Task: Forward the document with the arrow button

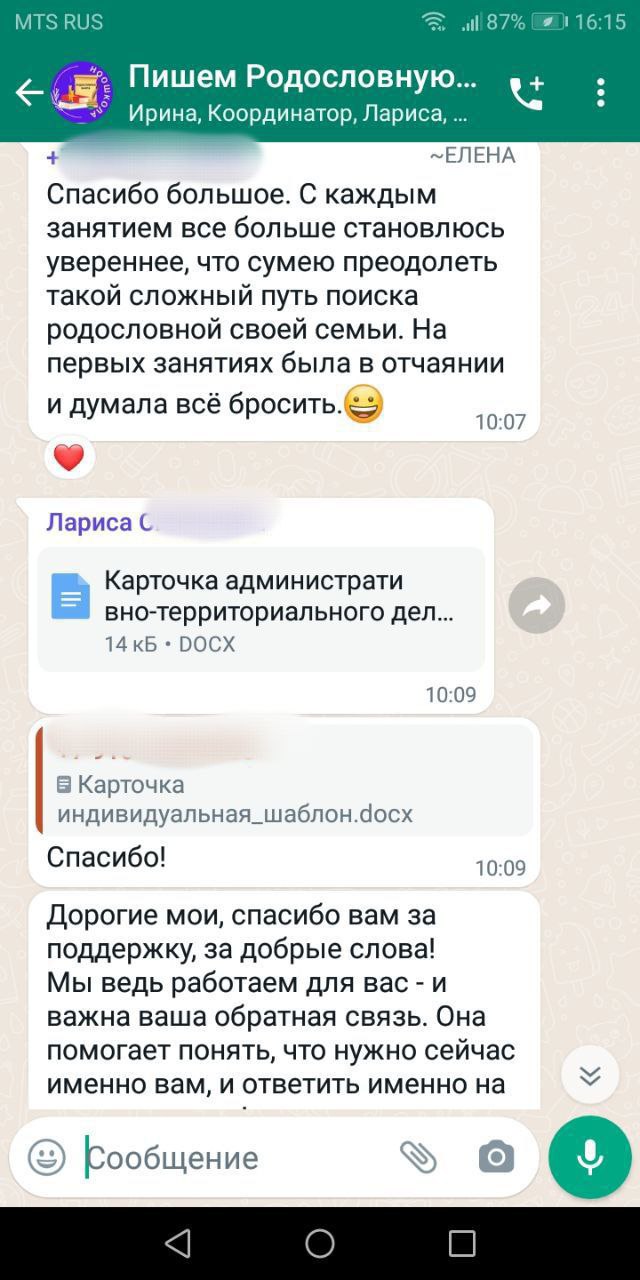Action: pyautogui.click(x=537, y=605)
